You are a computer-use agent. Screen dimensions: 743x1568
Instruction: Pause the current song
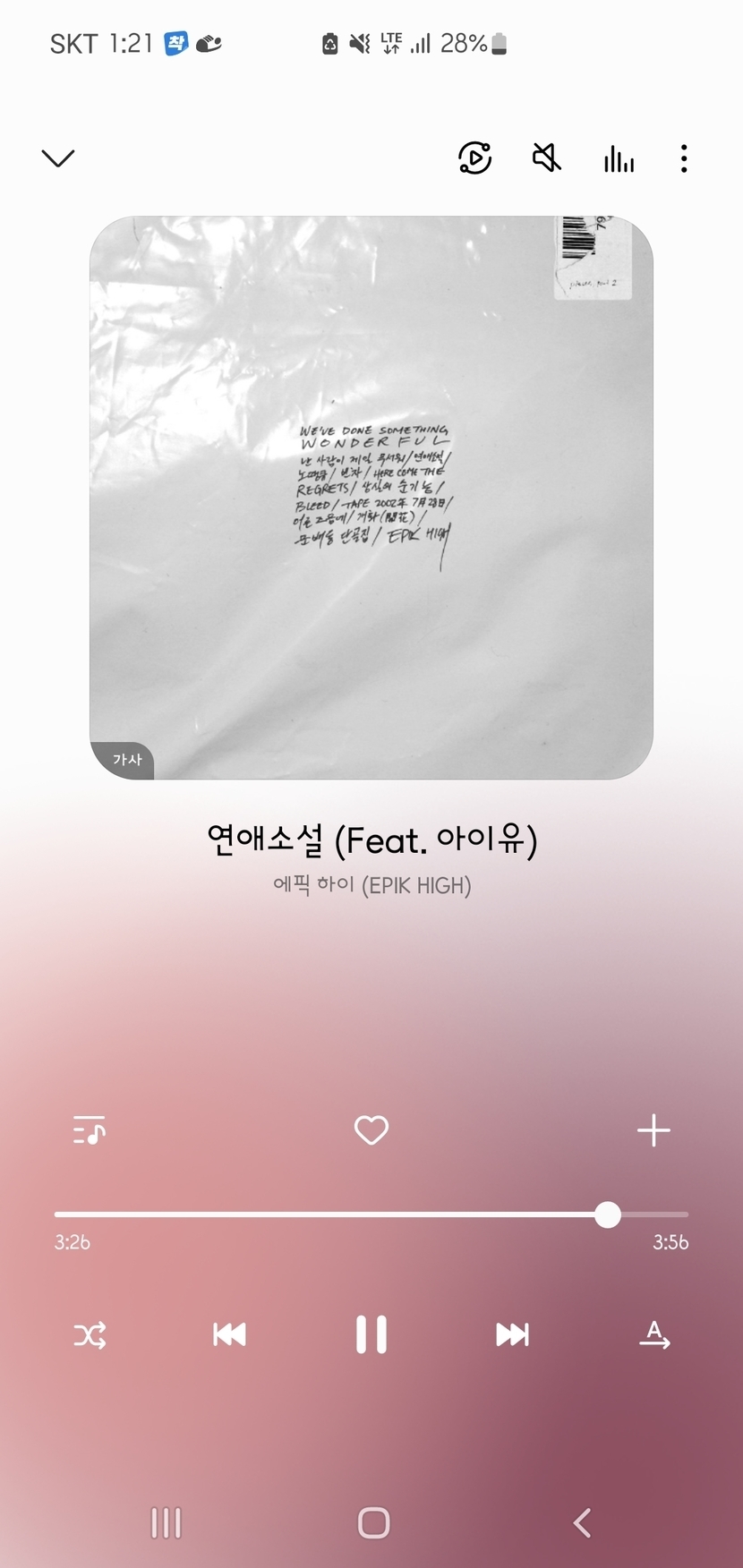pos(371,1334)
